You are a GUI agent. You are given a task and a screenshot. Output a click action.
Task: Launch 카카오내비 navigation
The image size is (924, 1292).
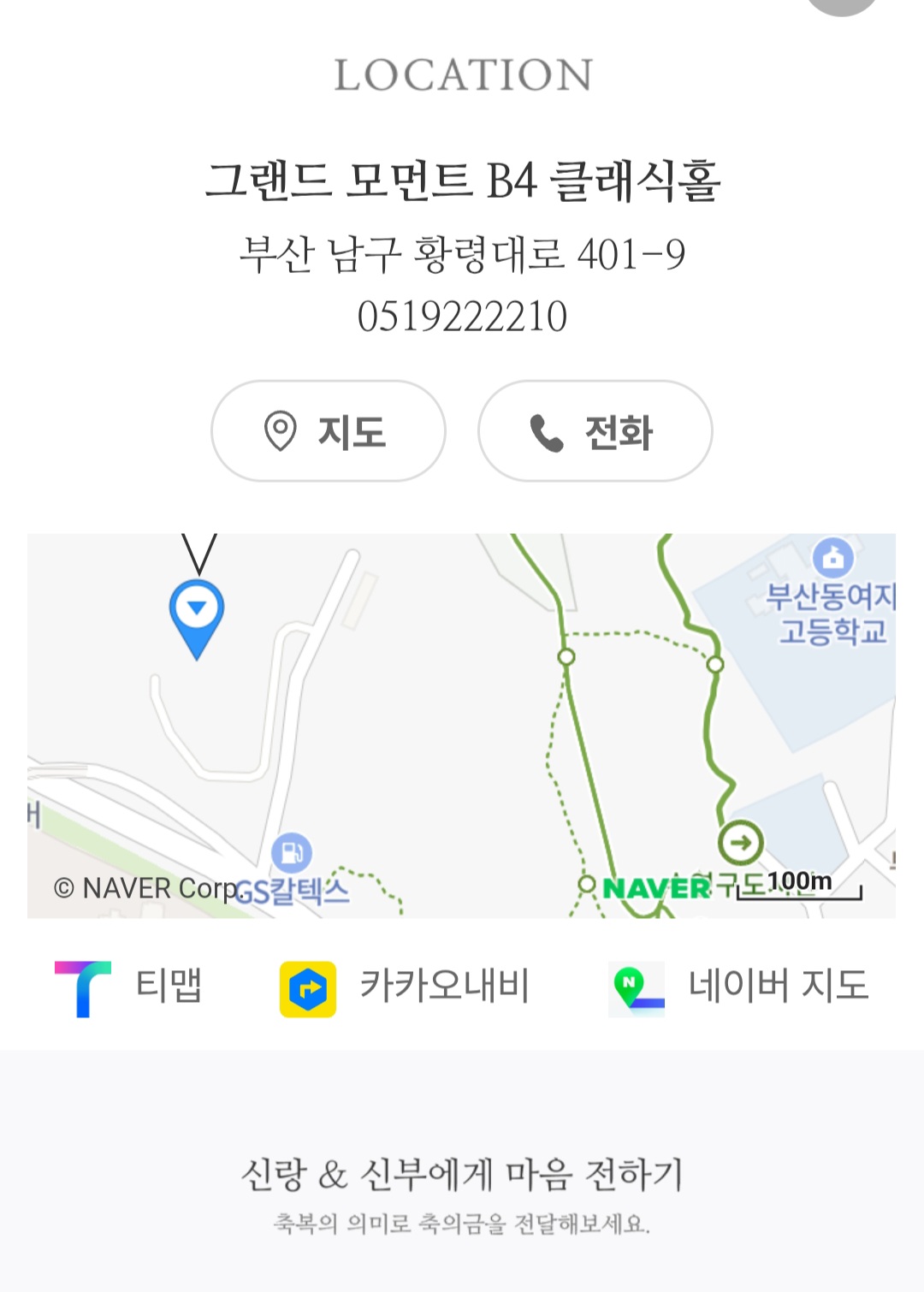click(405, 987)
